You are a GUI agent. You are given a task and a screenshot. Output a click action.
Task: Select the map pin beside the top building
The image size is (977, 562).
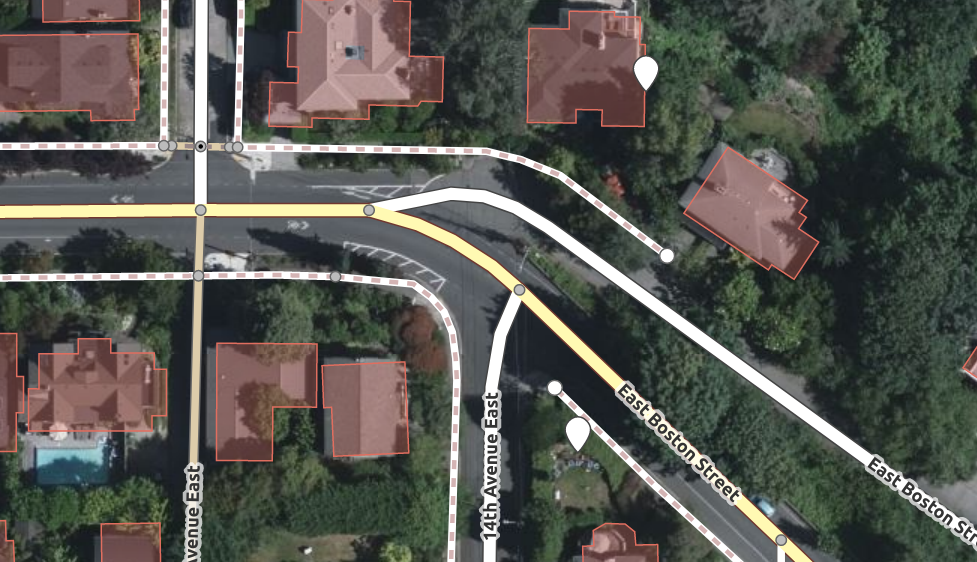point(647,72)
